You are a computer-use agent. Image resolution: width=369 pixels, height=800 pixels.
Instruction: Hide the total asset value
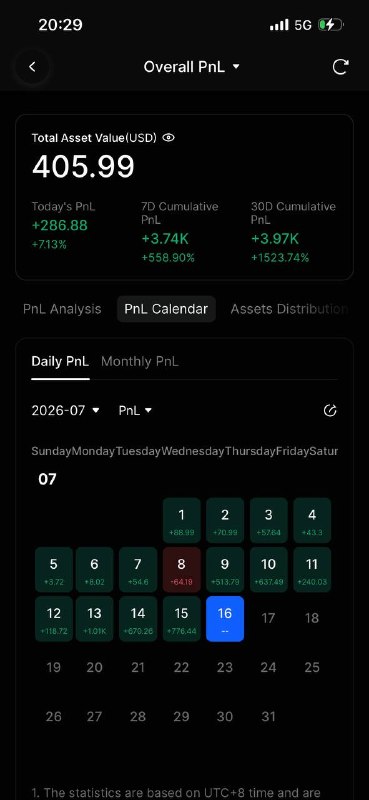168,138
